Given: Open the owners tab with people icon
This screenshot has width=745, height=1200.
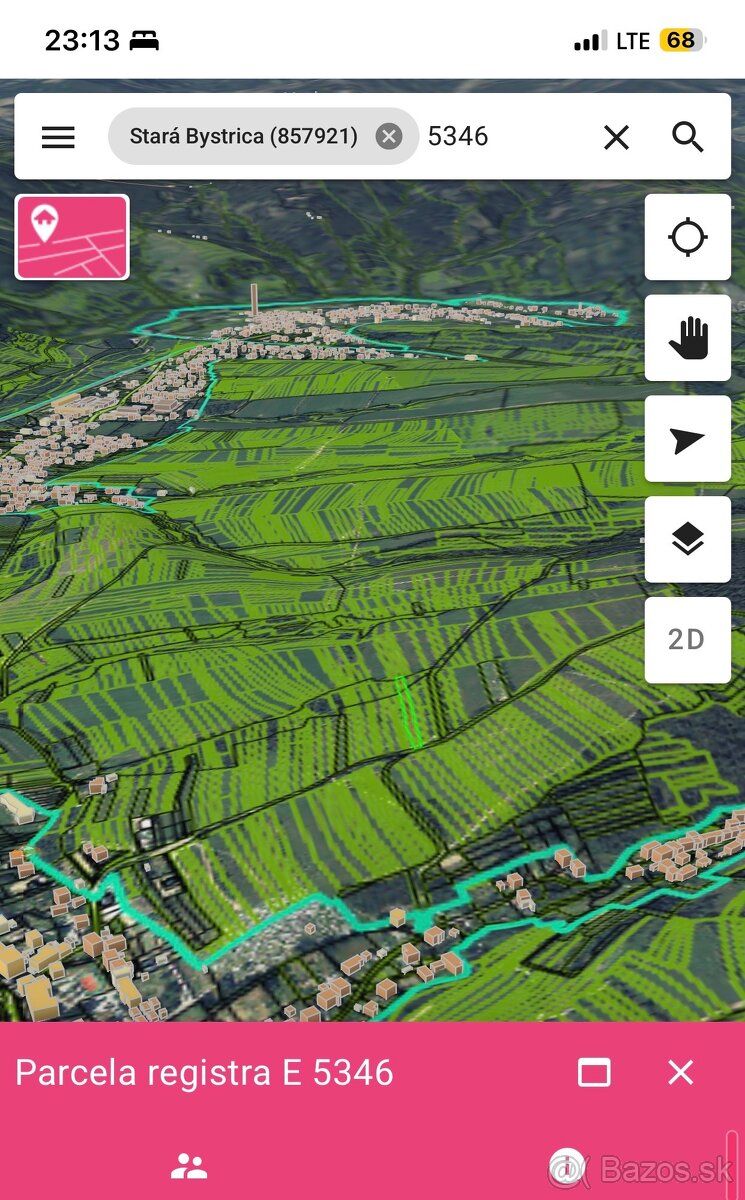Looking at the screenshot, I should tap(188, 1165).
